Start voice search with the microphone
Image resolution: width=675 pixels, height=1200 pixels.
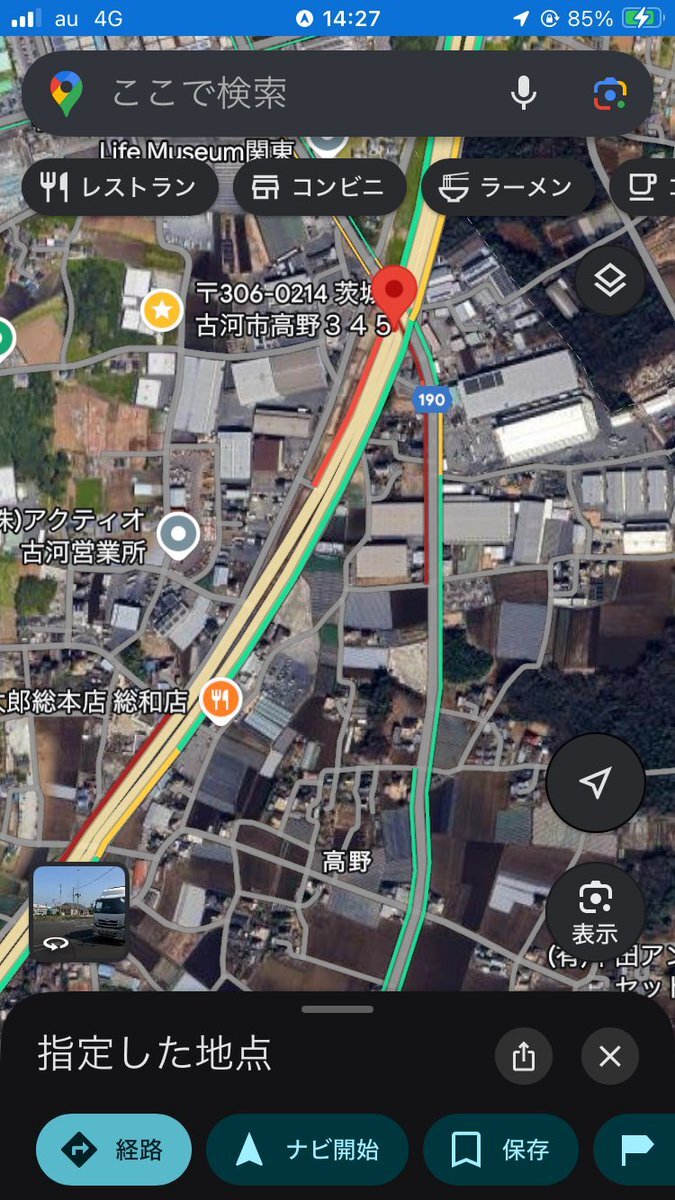click(x=524, y=94)
